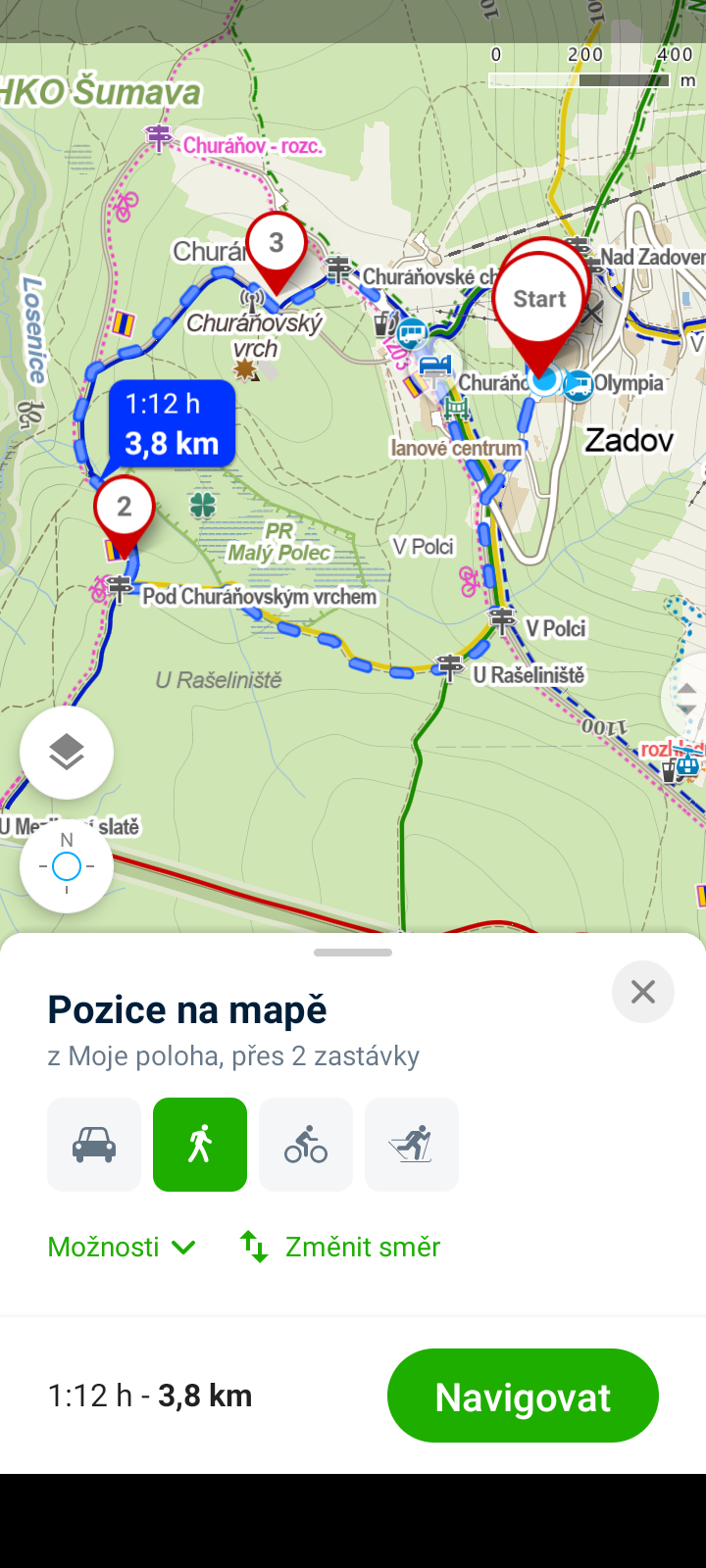706x1568 pixels.
Task: Start navigation with the Navigovat button
Action: 523,1396
